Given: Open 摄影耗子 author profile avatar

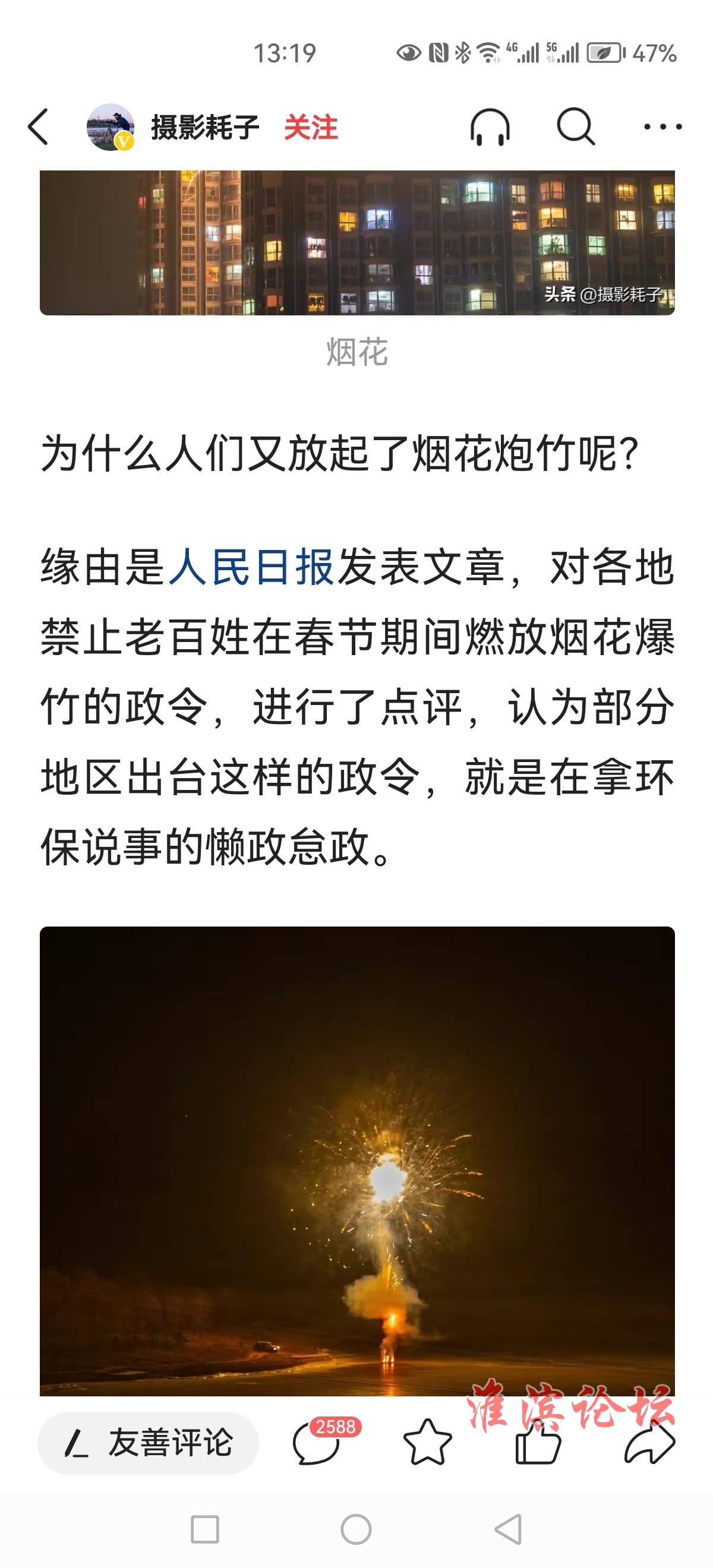Looking at the screenshot, I should point(110,127).
